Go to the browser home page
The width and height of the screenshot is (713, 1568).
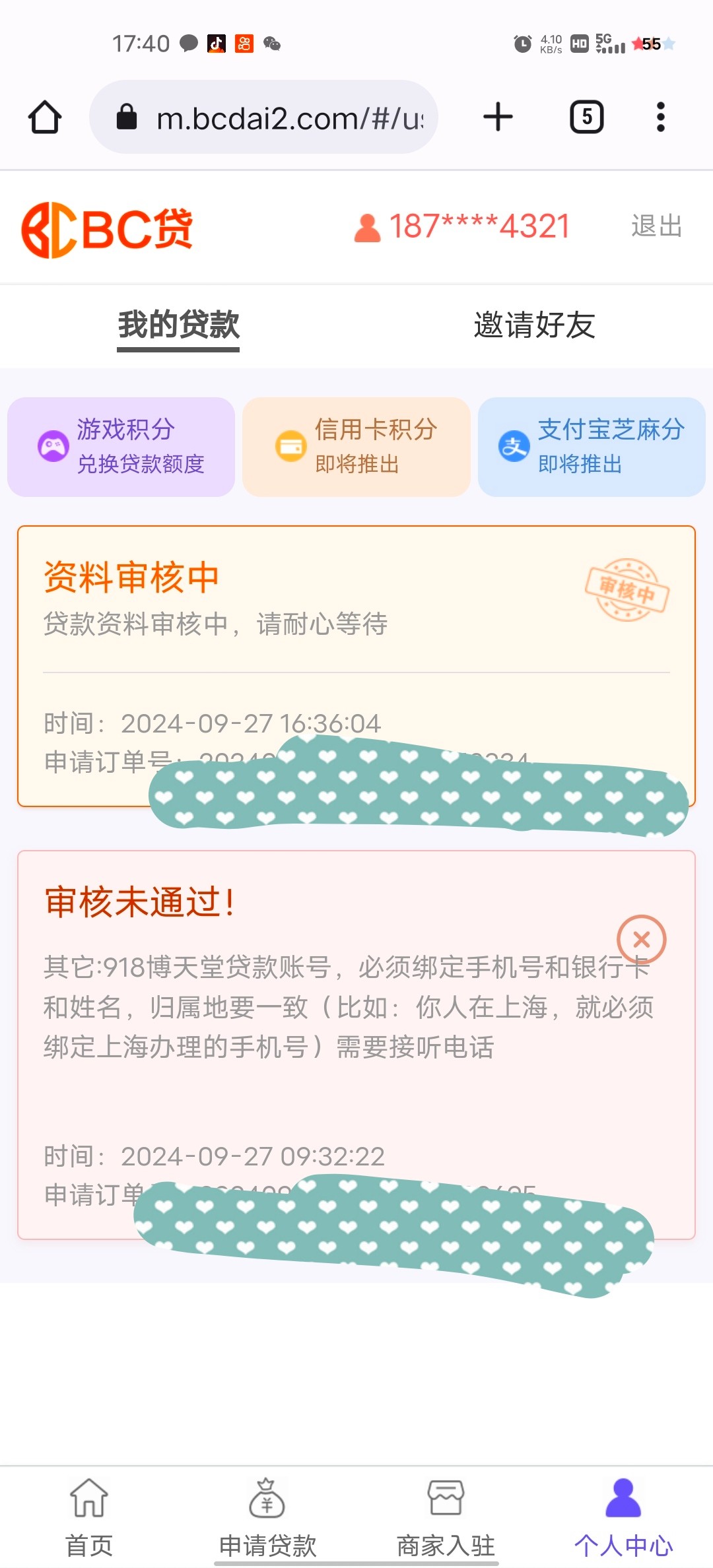click(45, 117)
